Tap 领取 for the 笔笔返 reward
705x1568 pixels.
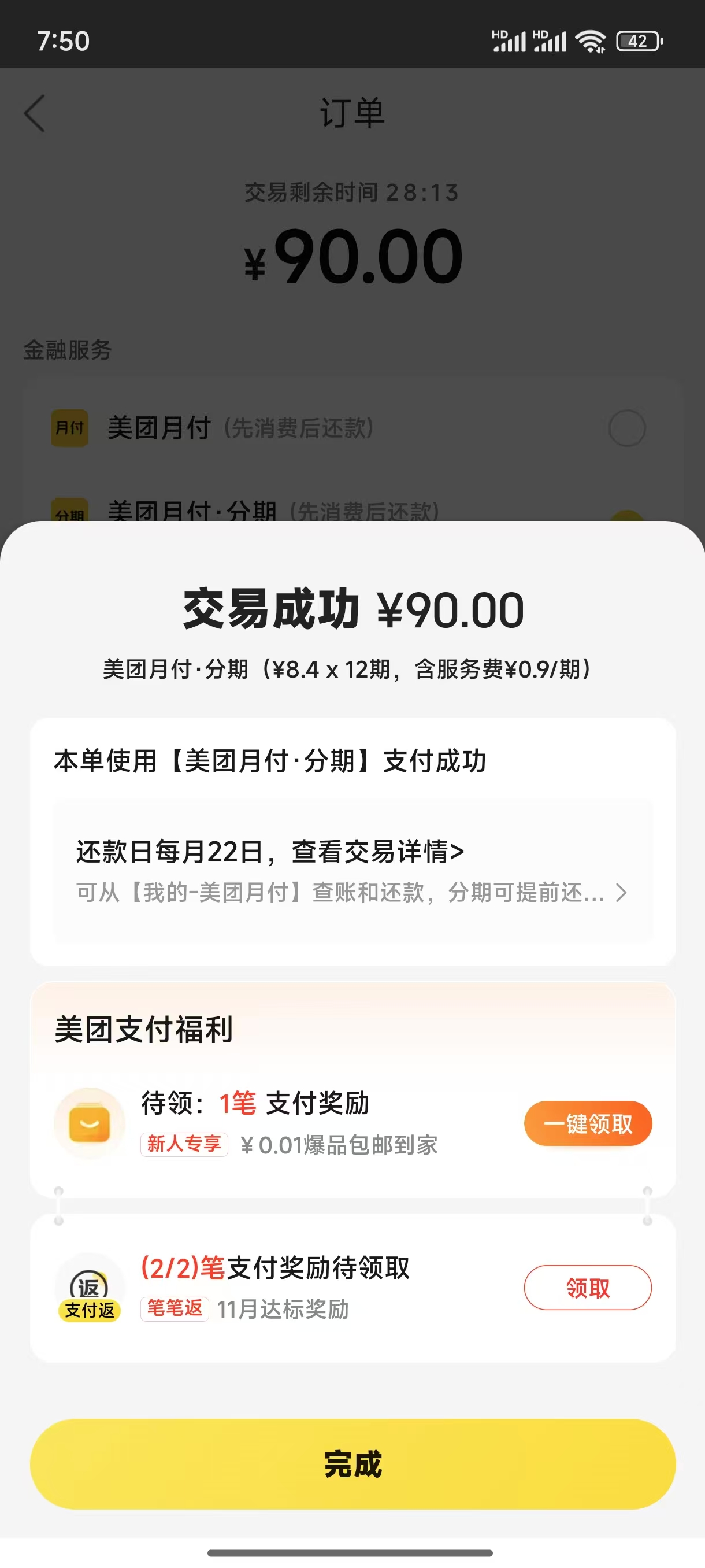(x=588, y=1288)
